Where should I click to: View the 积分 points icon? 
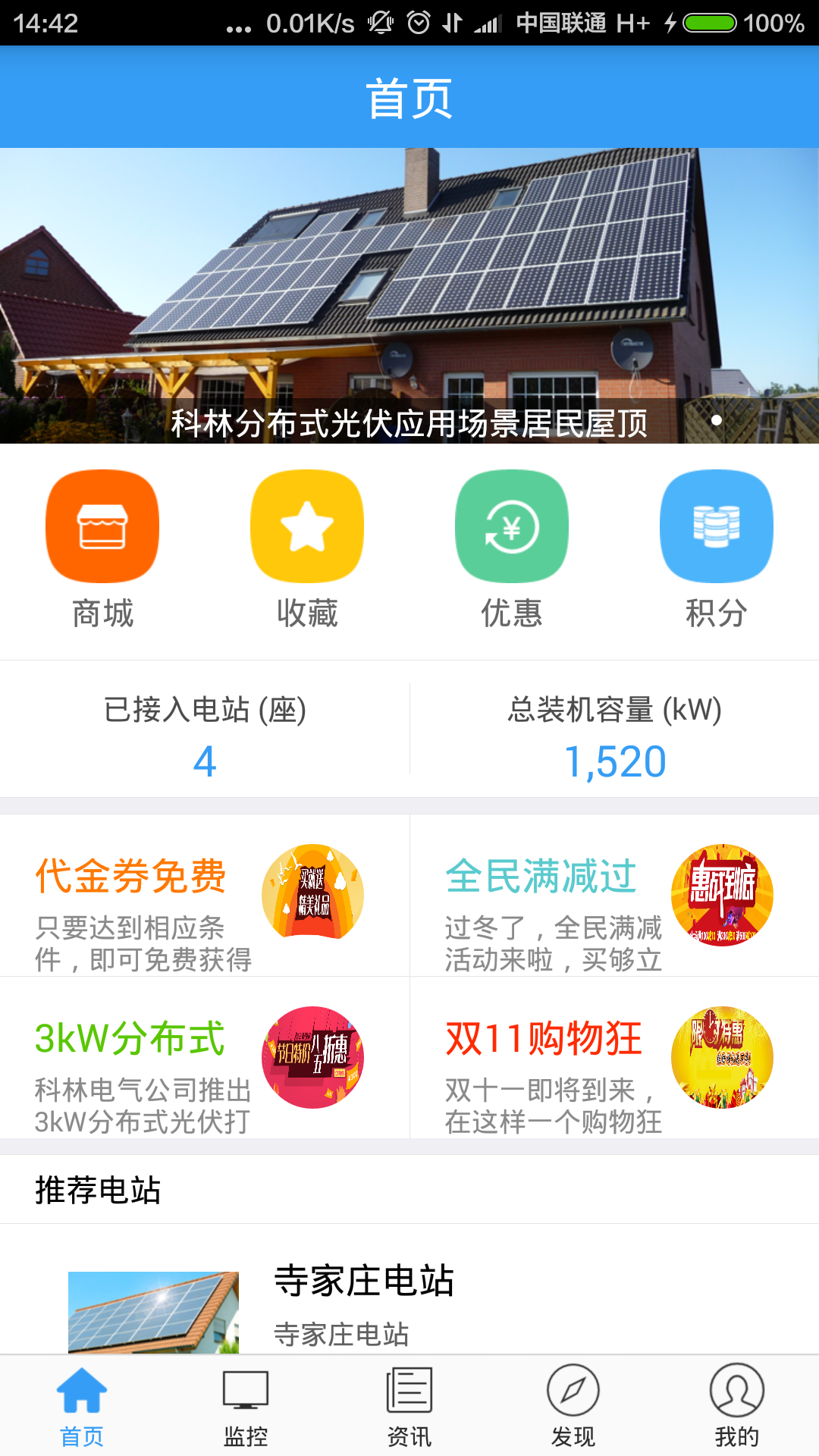716,526
